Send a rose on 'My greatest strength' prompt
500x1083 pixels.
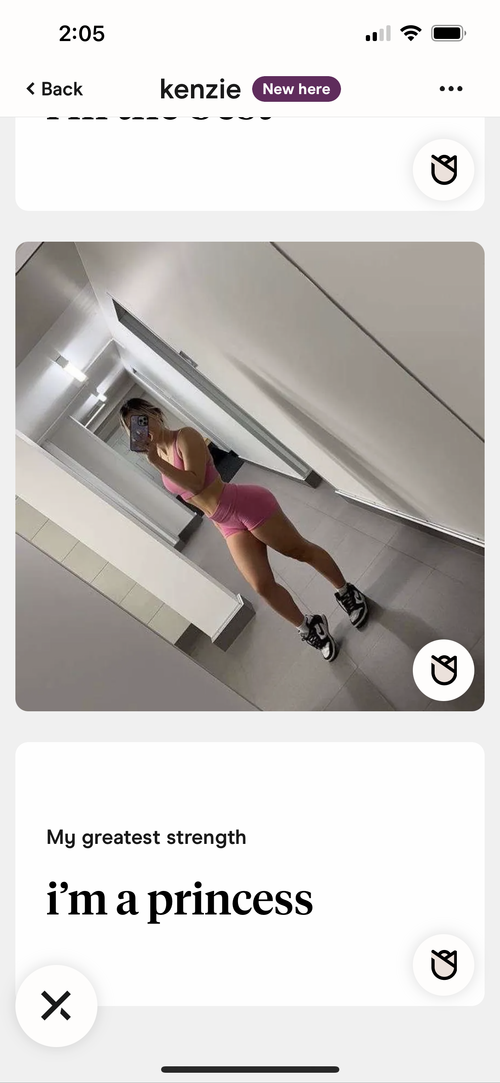click(x=443, y=965)
